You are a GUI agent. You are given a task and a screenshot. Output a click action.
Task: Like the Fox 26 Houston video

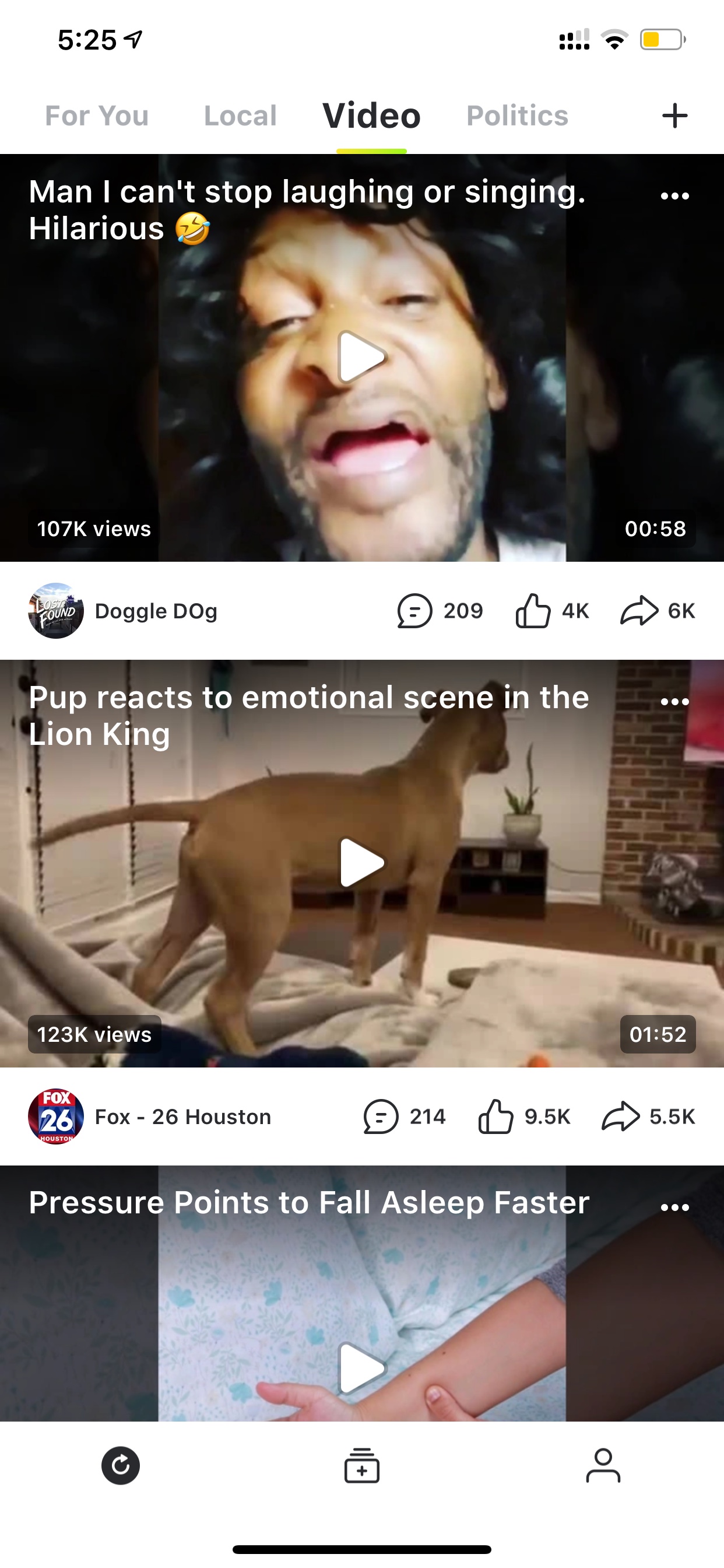(525, 1116)
